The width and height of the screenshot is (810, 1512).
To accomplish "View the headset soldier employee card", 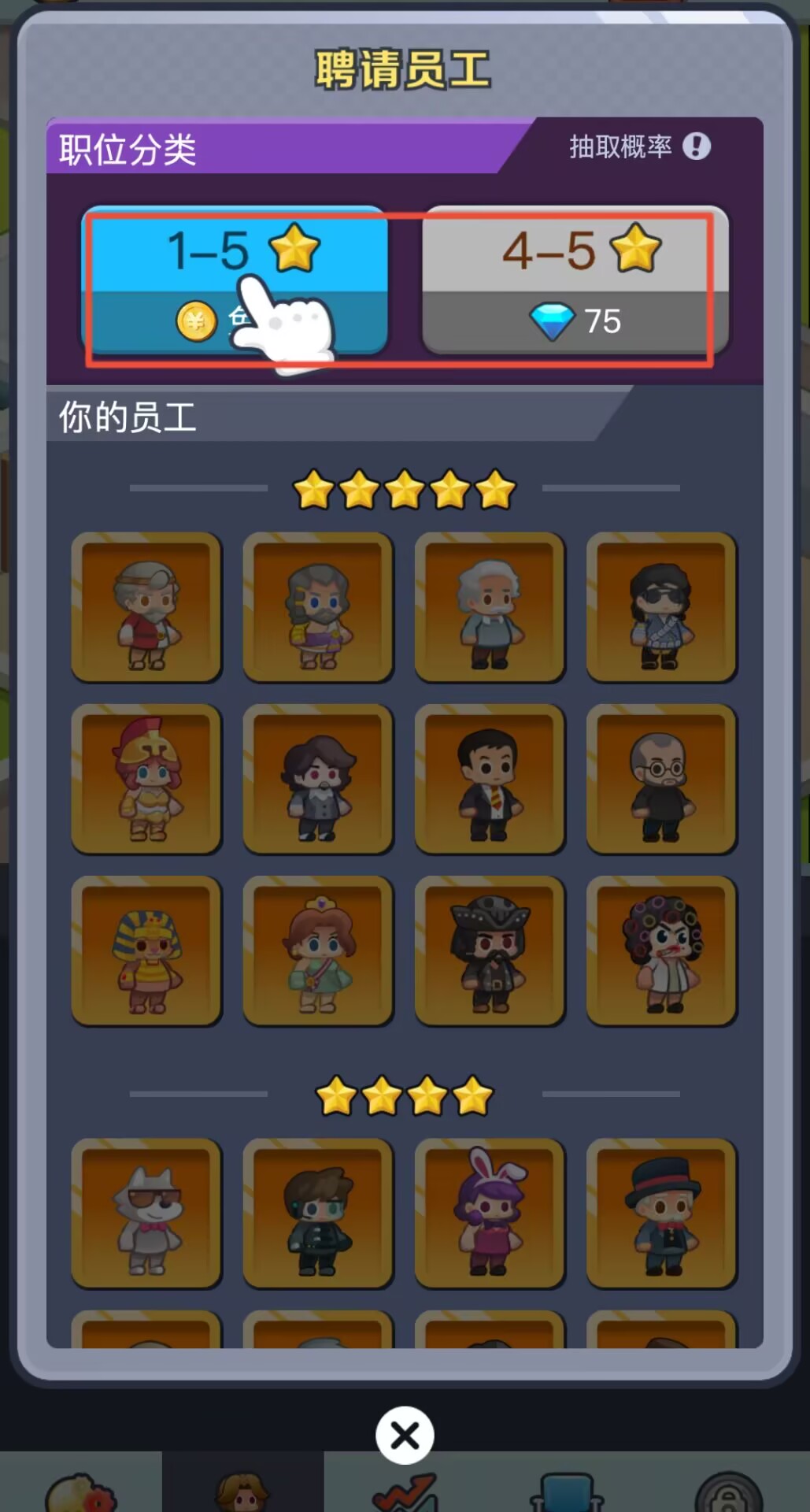I will point(318,1213).
